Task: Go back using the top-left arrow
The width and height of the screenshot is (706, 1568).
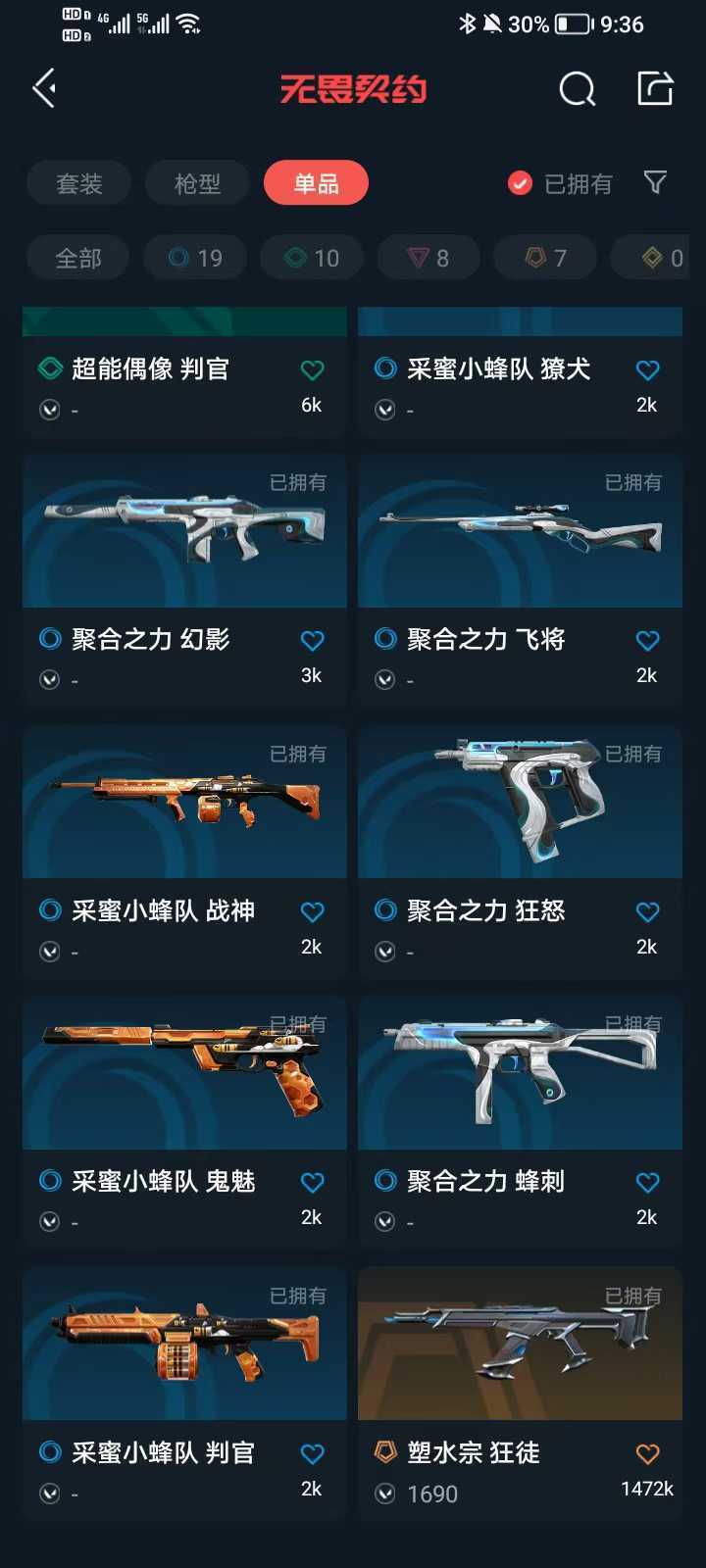Action: coord(45,89)
